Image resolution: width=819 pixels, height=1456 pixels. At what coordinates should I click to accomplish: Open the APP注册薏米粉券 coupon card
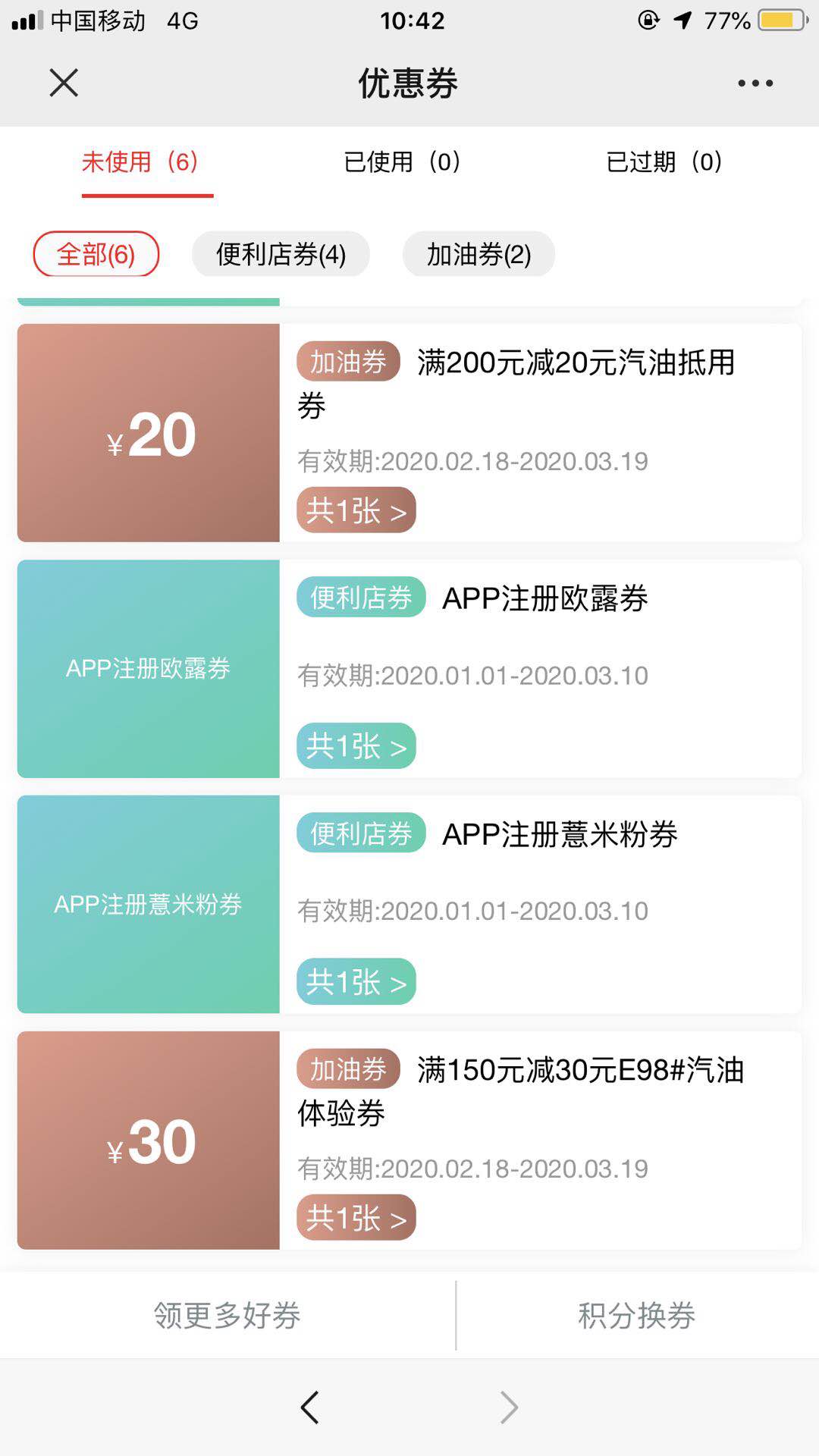click(409, 905)
